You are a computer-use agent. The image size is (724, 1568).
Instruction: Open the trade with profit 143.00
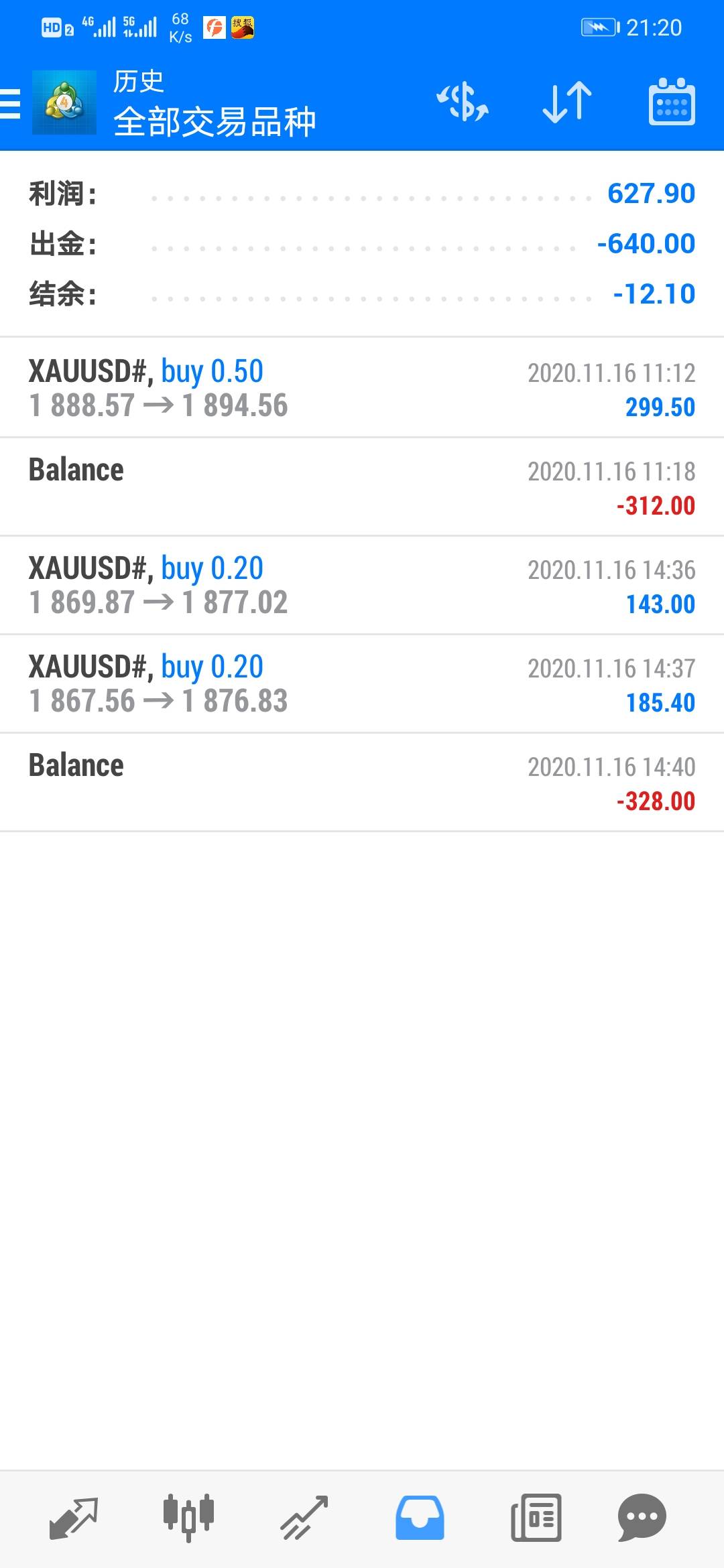point(362,586)
